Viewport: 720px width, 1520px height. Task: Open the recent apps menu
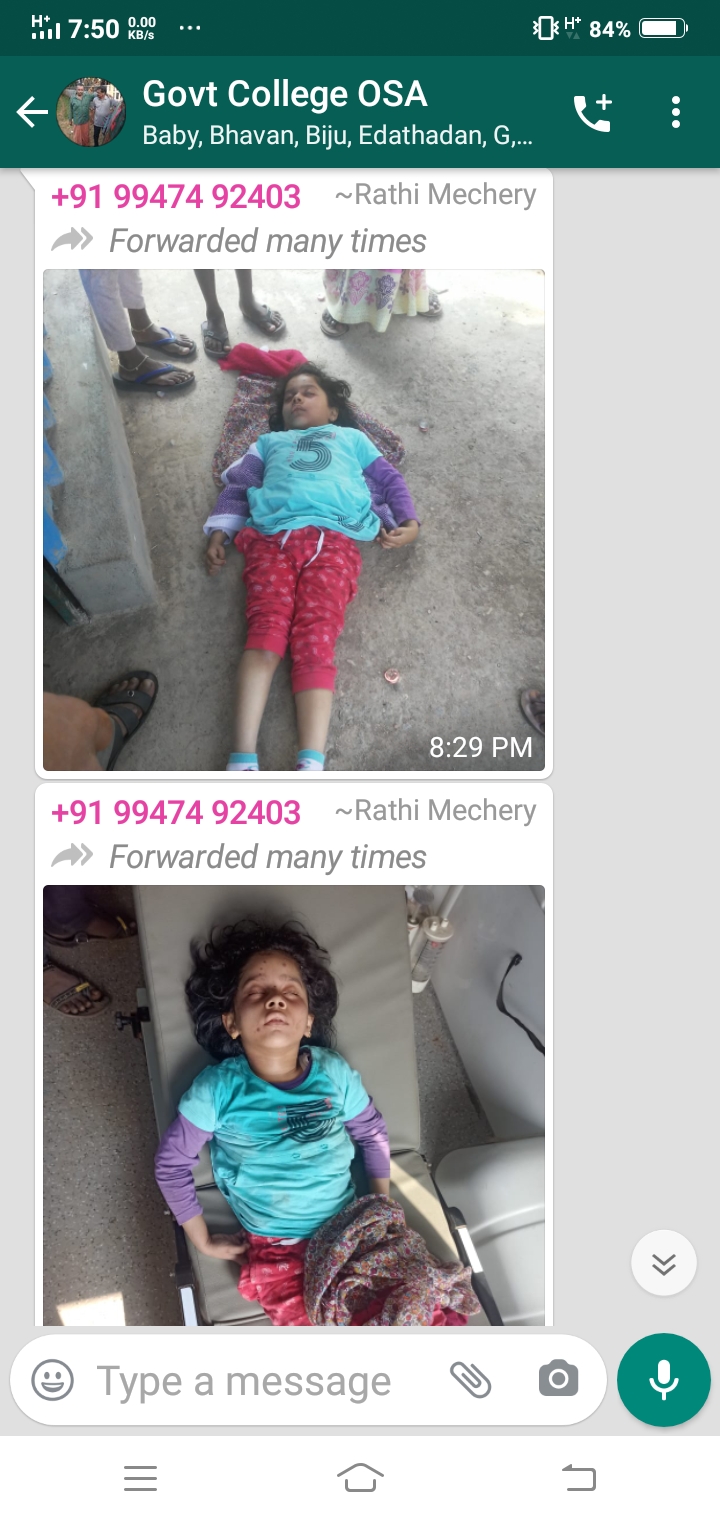140,1478
